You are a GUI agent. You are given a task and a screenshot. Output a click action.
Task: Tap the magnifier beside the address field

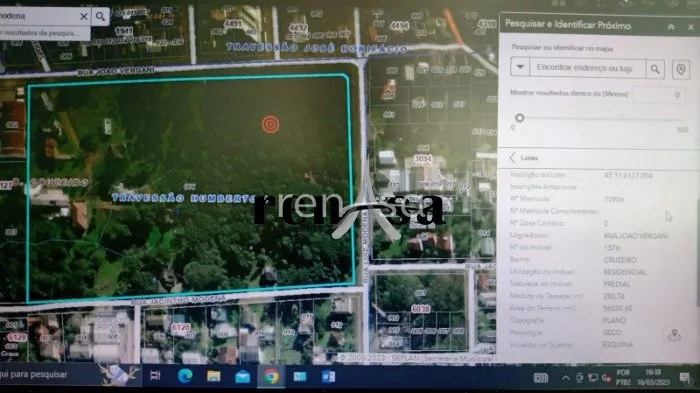655,69
